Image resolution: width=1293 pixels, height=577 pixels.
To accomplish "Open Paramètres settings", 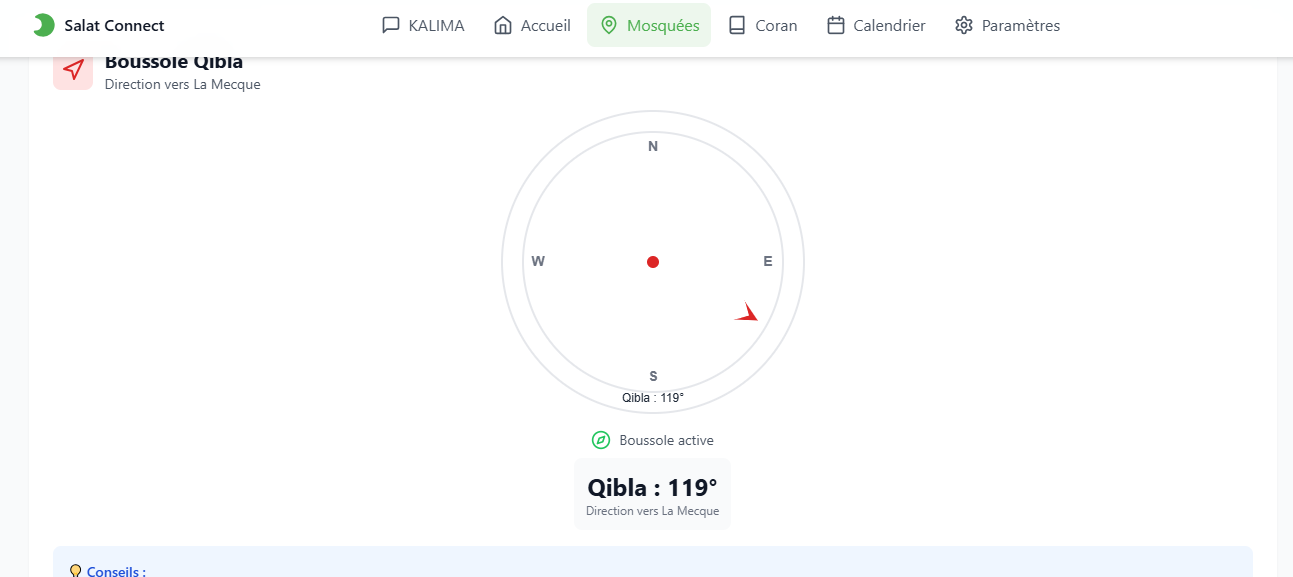I will point(1007,26).
